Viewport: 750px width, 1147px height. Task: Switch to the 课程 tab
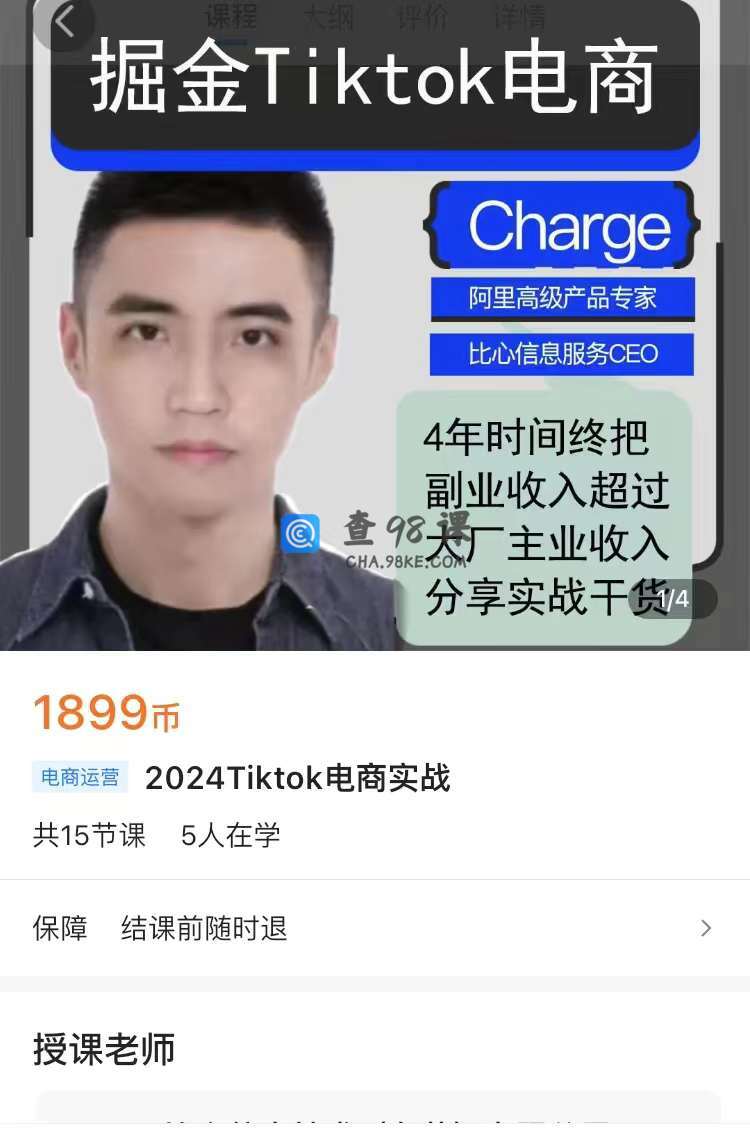[x=231, y=17]
